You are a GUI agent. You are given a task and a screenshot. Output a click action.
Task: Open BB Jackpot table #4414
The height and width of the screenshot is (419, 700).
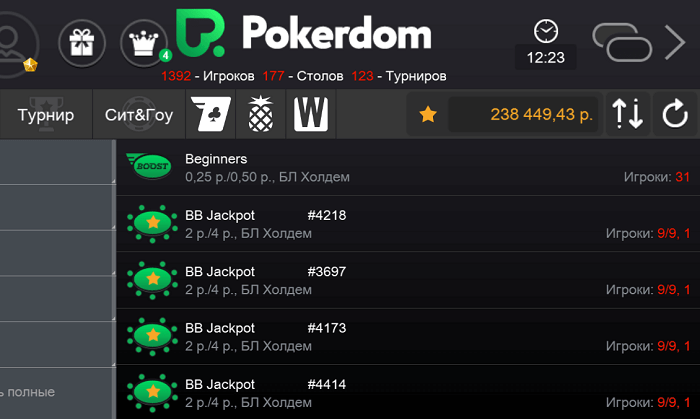click(400, 392)
